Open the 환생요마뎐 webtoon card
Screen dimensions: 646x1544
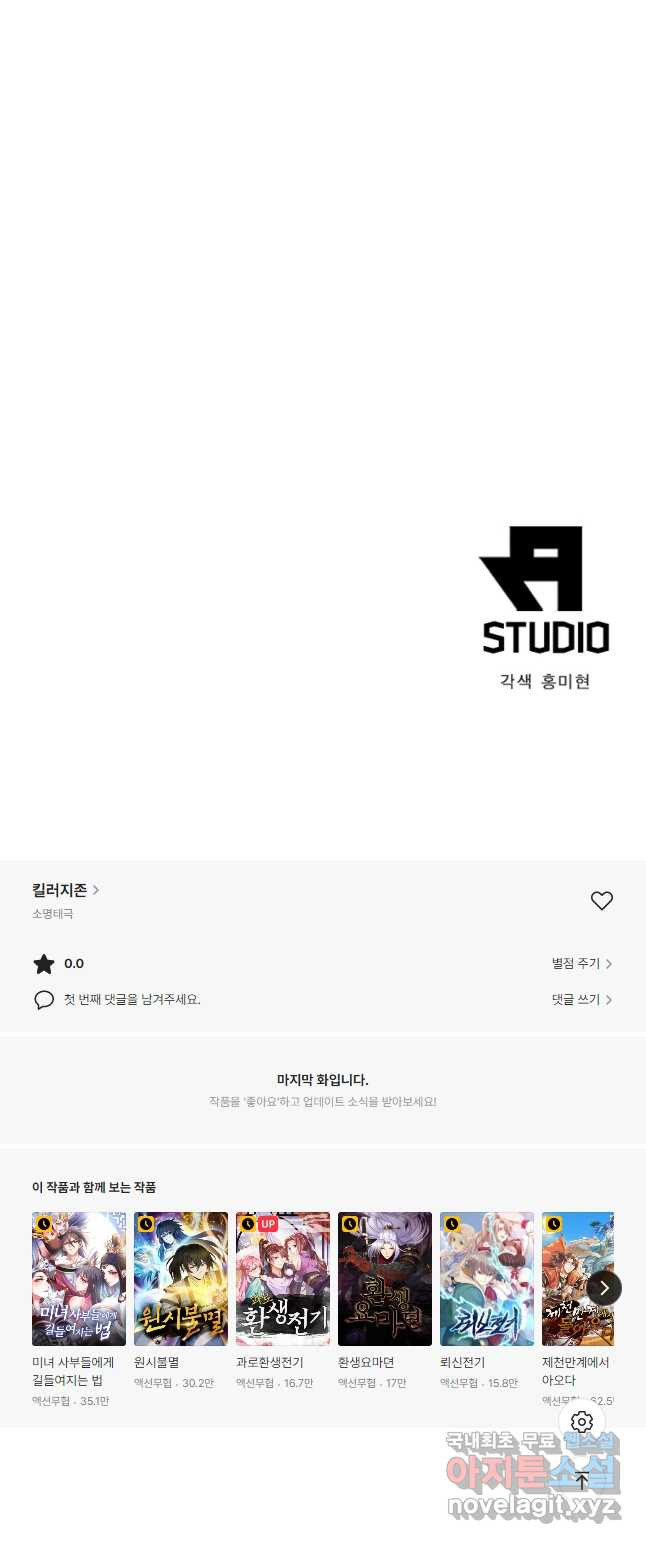tap(385, 1279)
